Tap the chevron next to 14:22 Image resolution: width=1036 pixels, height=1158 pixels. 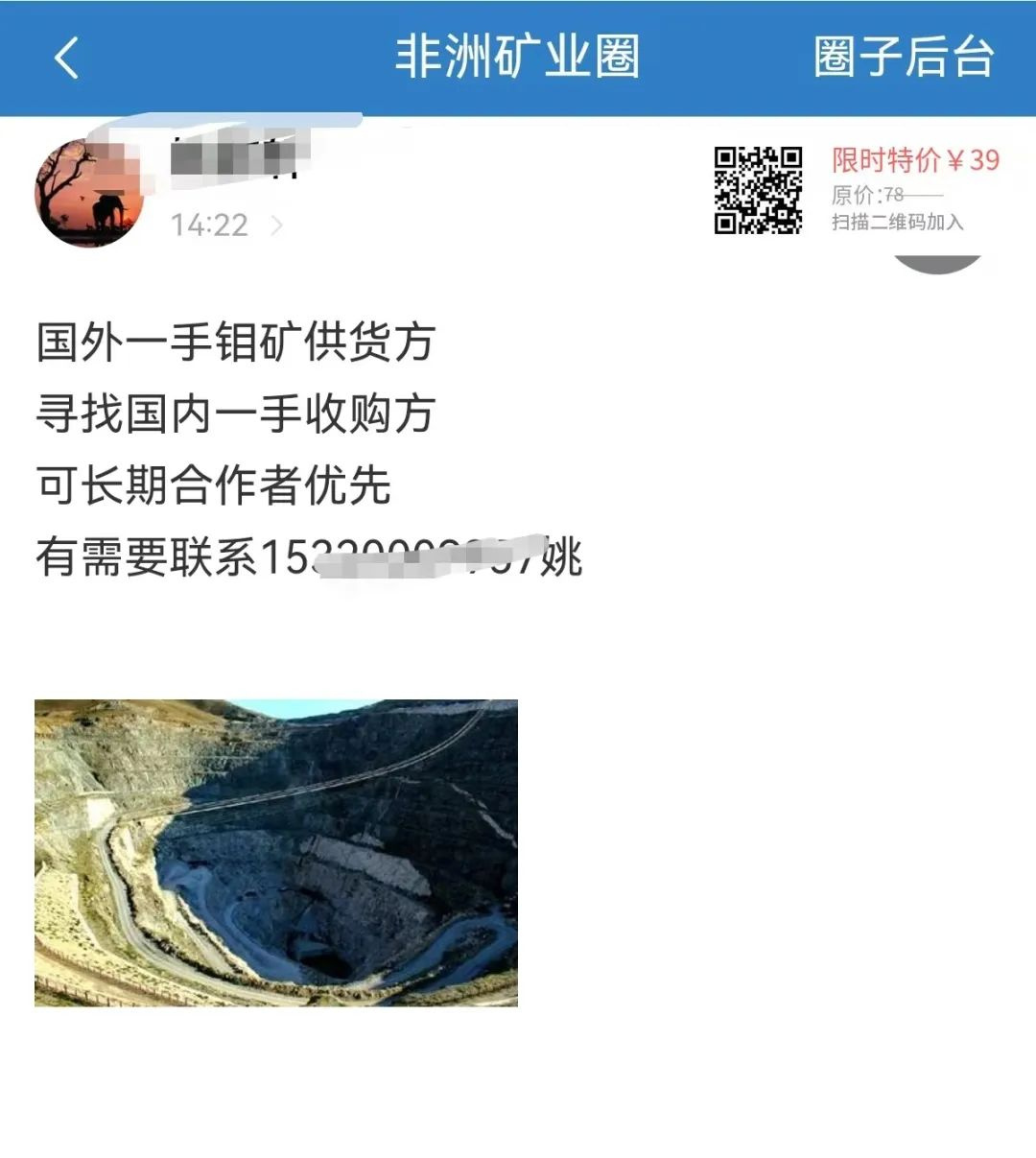click(277, 225)
